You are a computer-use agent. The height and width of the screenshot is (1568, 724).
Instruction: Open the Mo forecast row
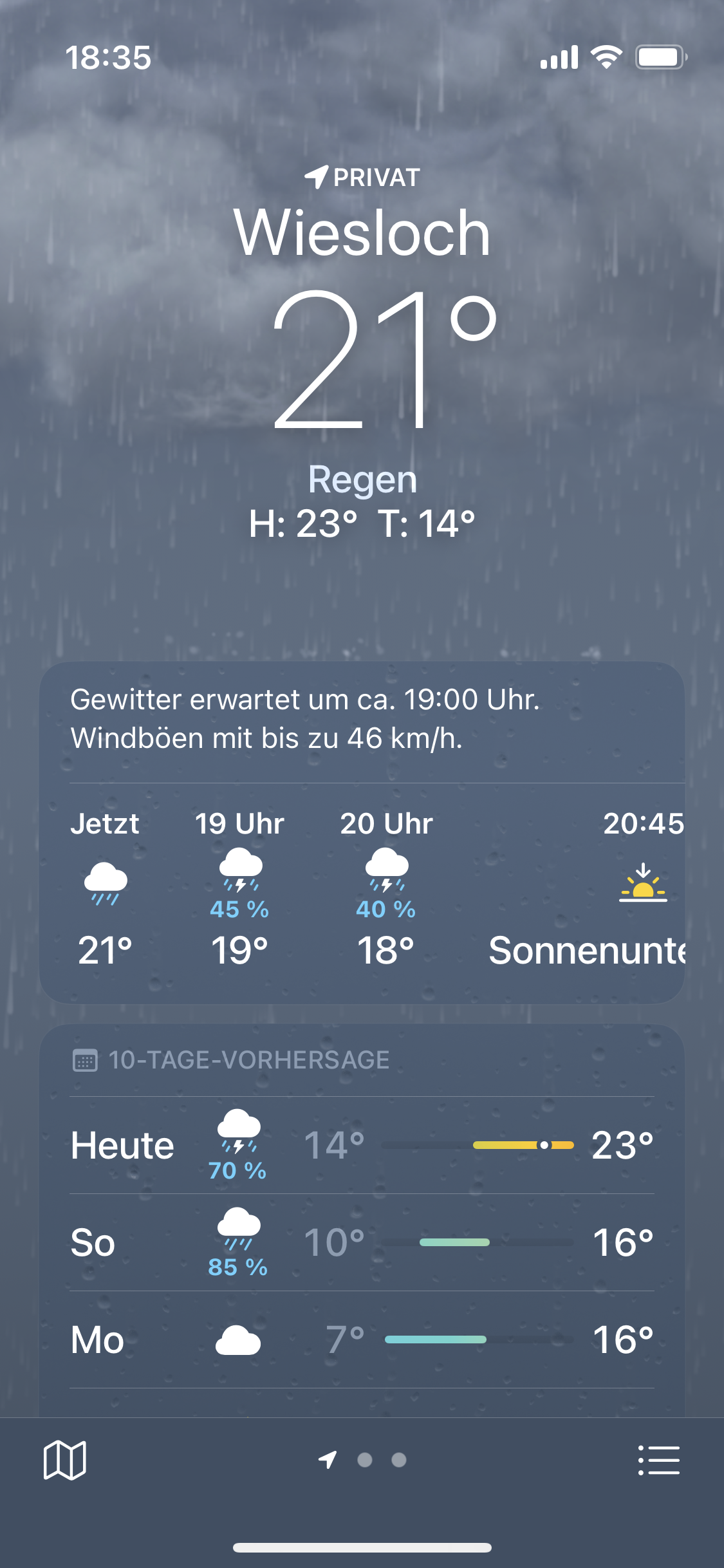362,1339
